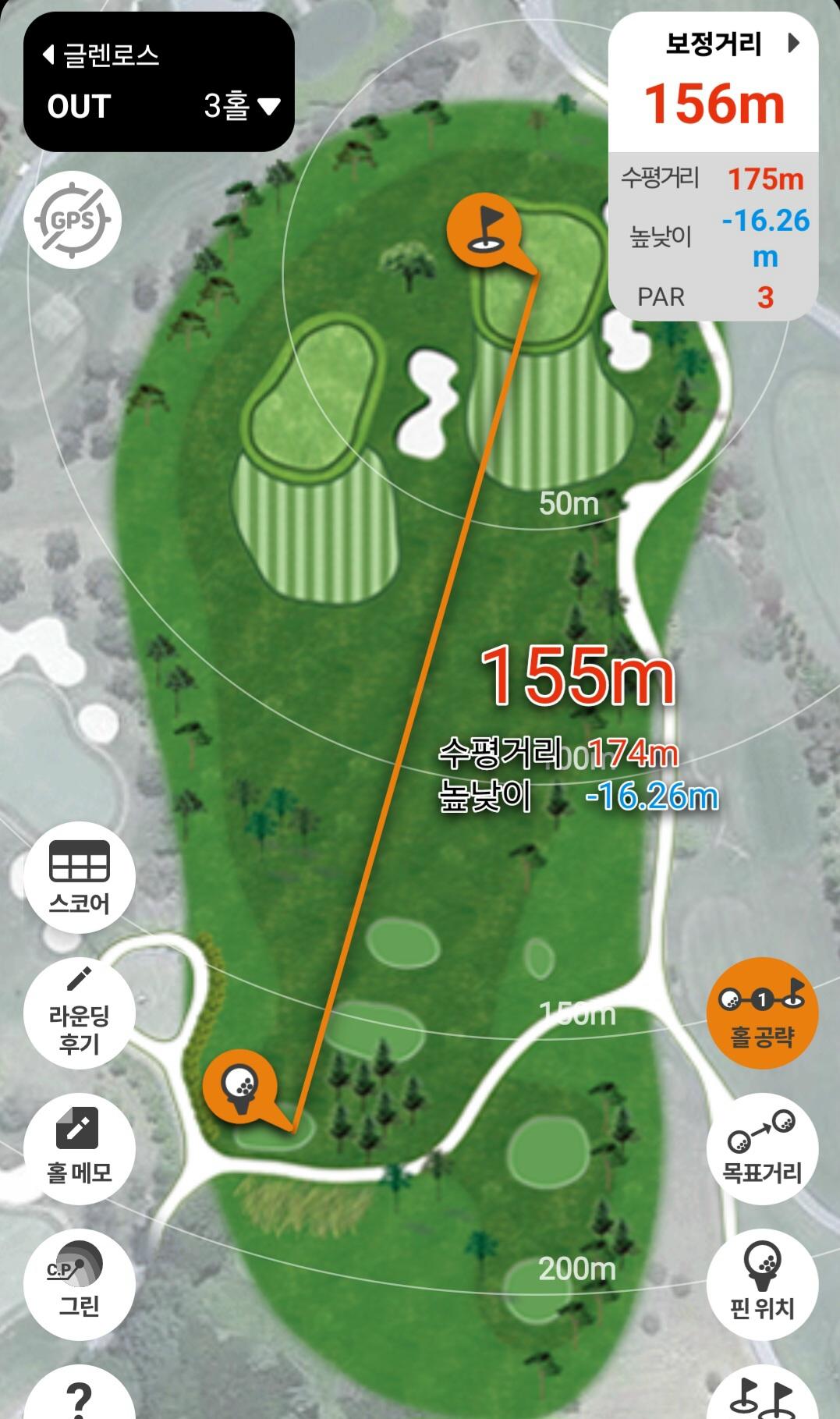This screenshot has width=840, height=1419.
Task: Toggle the GPS button
Action: pos(72,220)
